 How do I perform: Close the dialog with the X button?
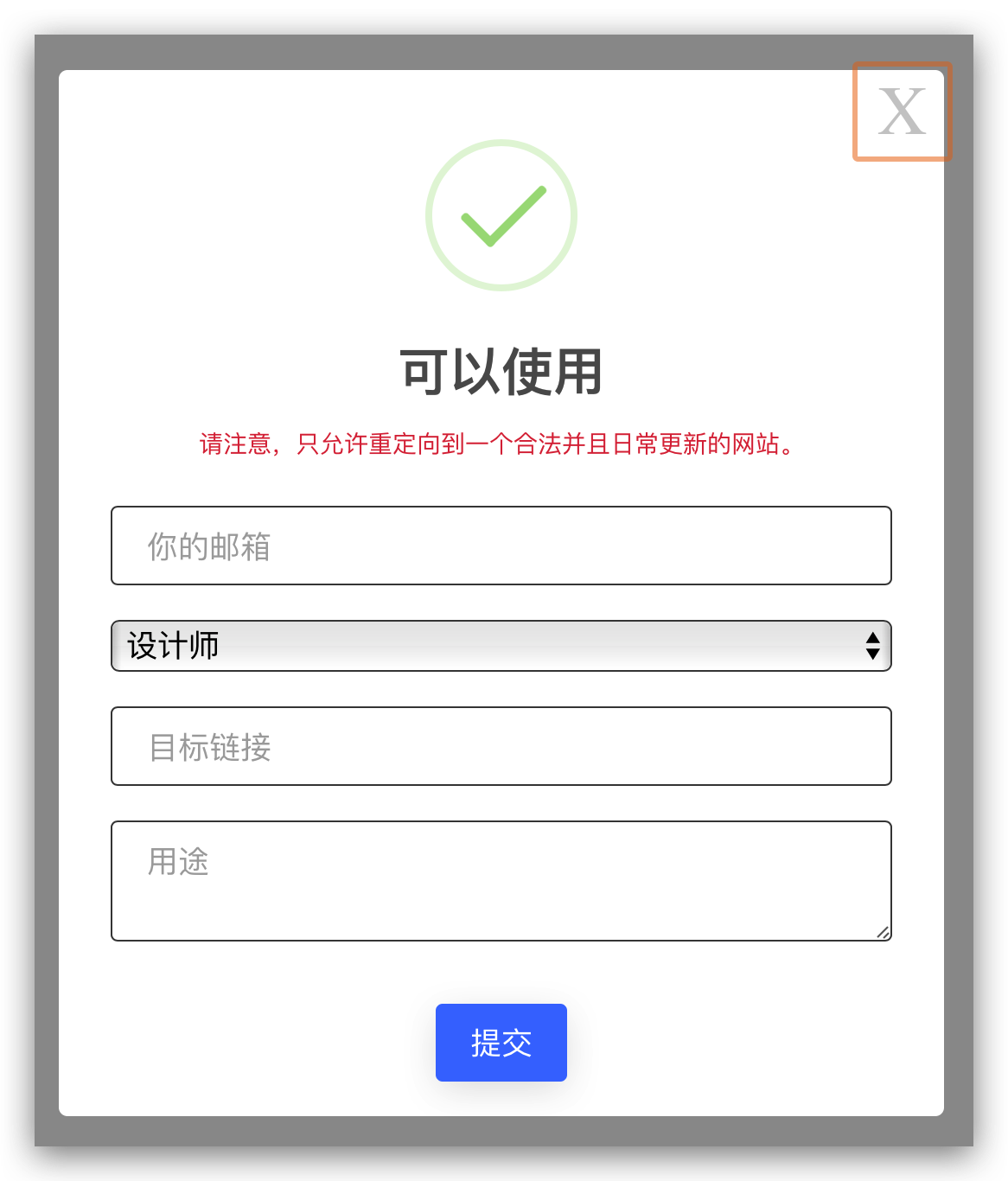point(902,112)
